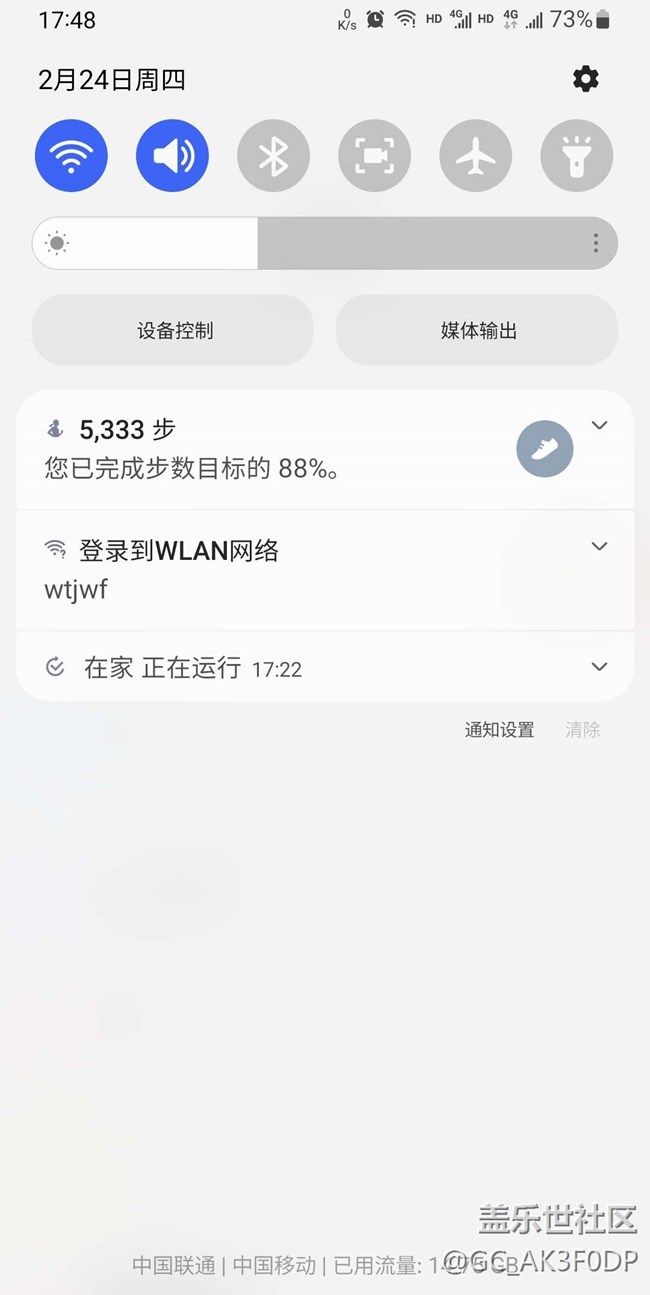The image size is (650, 1295).
Task: Switch on the flashlight
Action: (x=576, y=156)
